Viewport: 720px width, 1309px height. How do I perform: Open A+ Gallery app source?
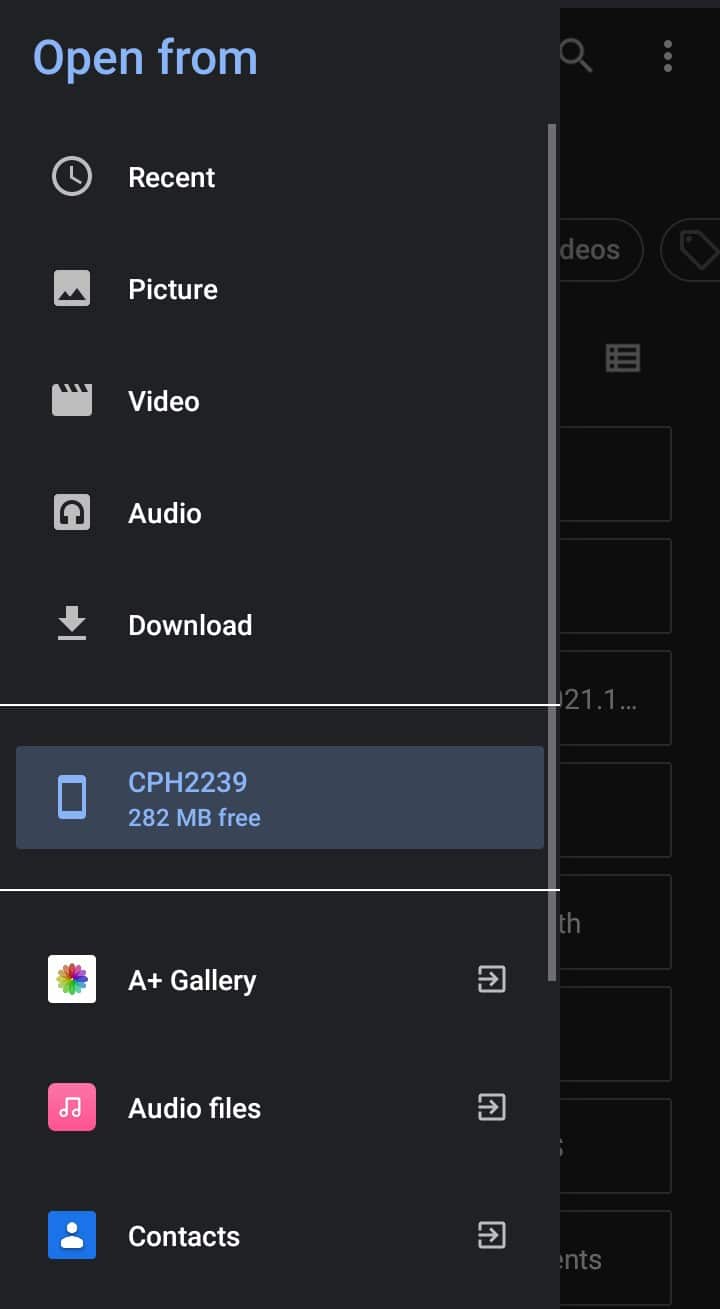coord(280,979)
